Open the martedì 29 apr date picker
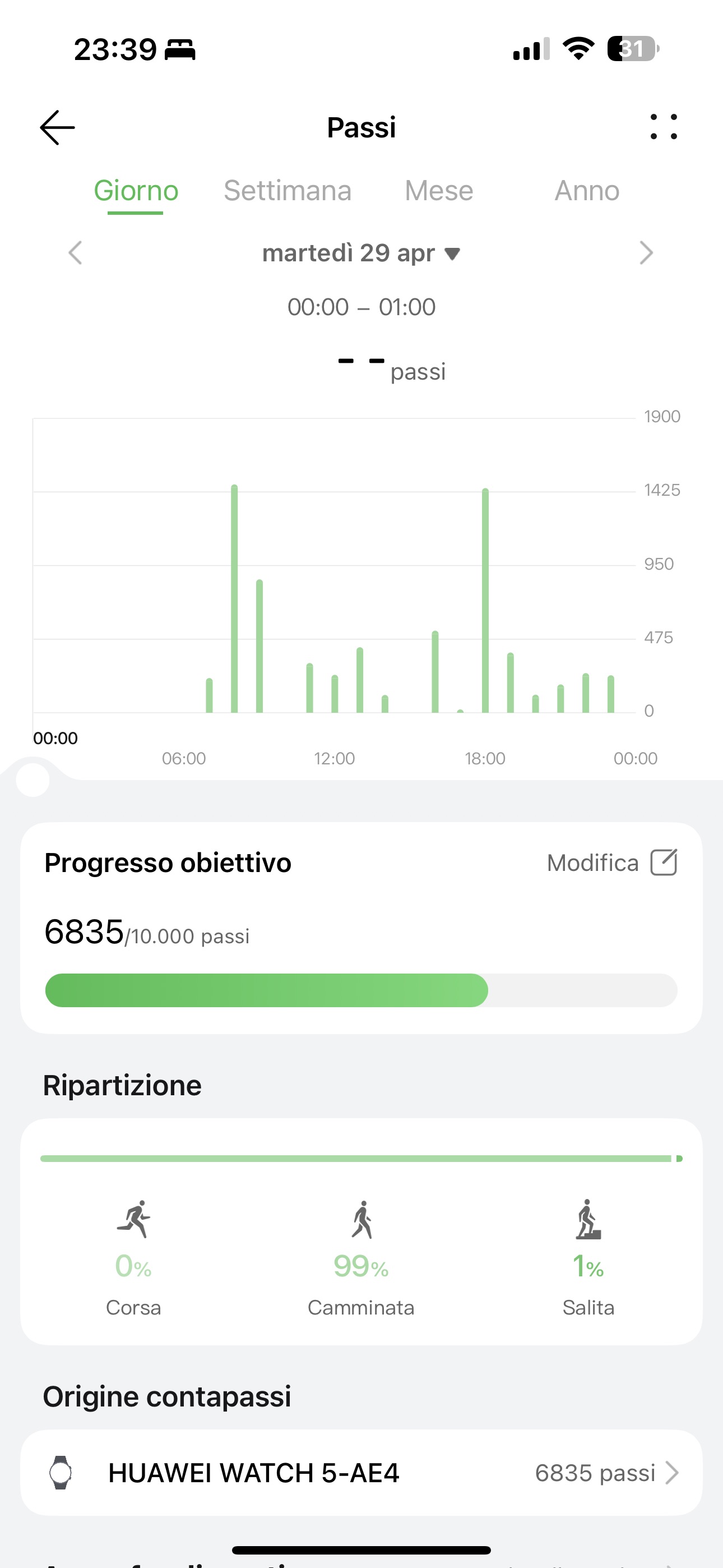The image size is (723, 1568). tap(361, 252)
